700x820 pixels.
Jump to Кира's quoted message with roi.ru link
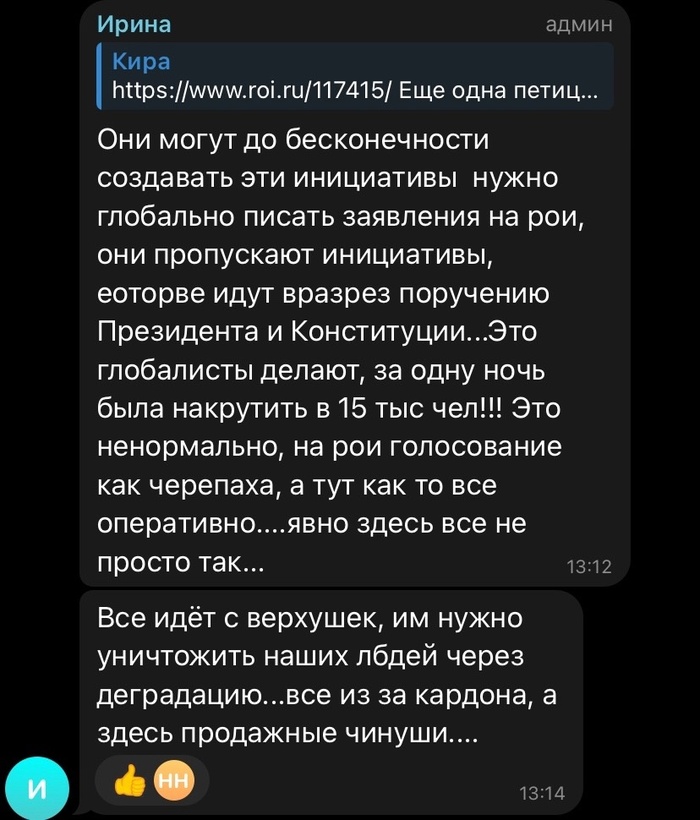coord(355,78)
